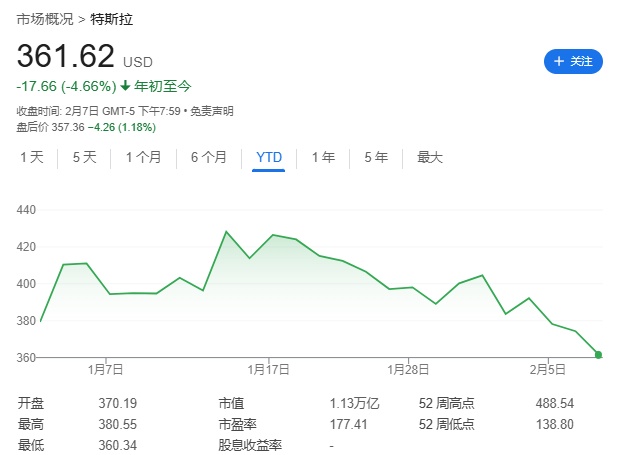Screen dimensions: 643x455
Task: Switch the chart to 1天 range
Action: (32, 157)
